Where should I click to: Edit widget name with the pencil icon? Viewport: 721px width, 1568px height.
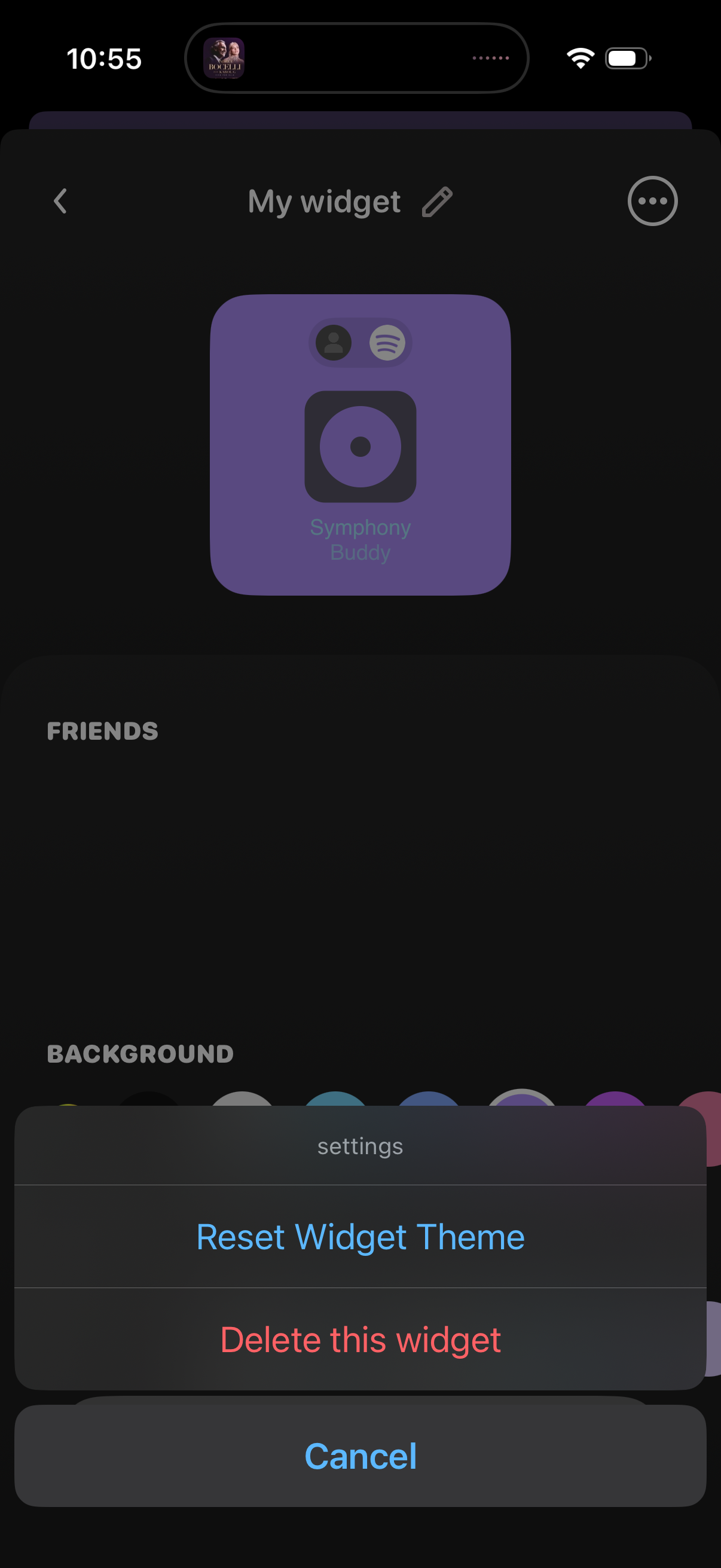coord(439,201)
